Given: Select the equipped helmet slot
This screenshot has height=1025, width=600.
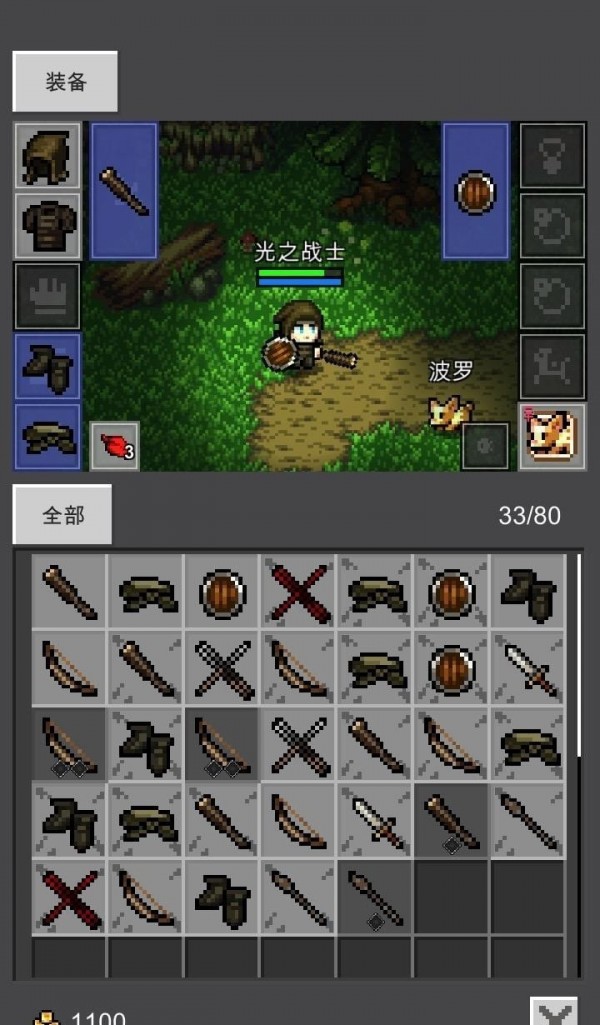Looking at the screenshot, I should click(x=47, y=156).
